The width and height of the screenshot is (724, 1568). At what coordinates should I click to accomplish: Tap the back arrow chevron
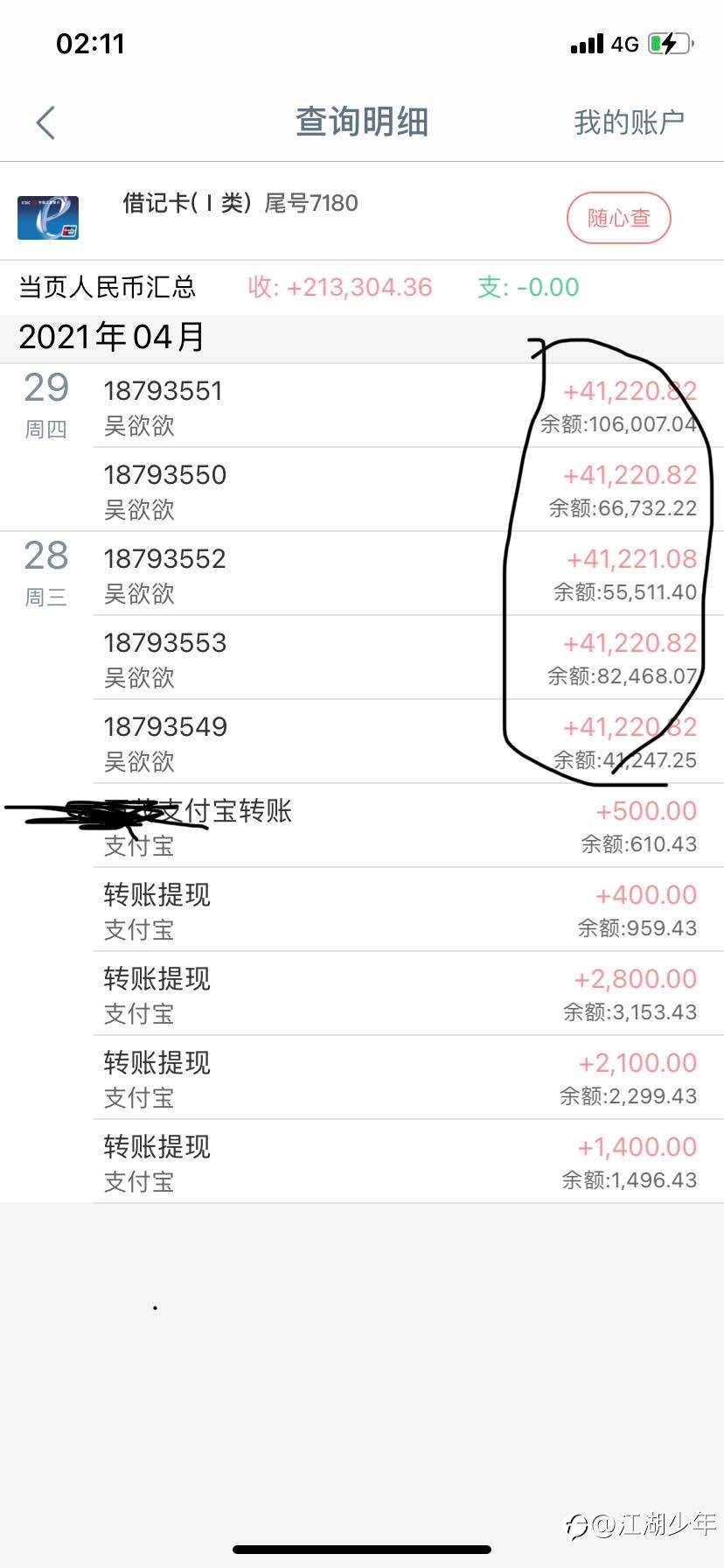click(45, 122)
